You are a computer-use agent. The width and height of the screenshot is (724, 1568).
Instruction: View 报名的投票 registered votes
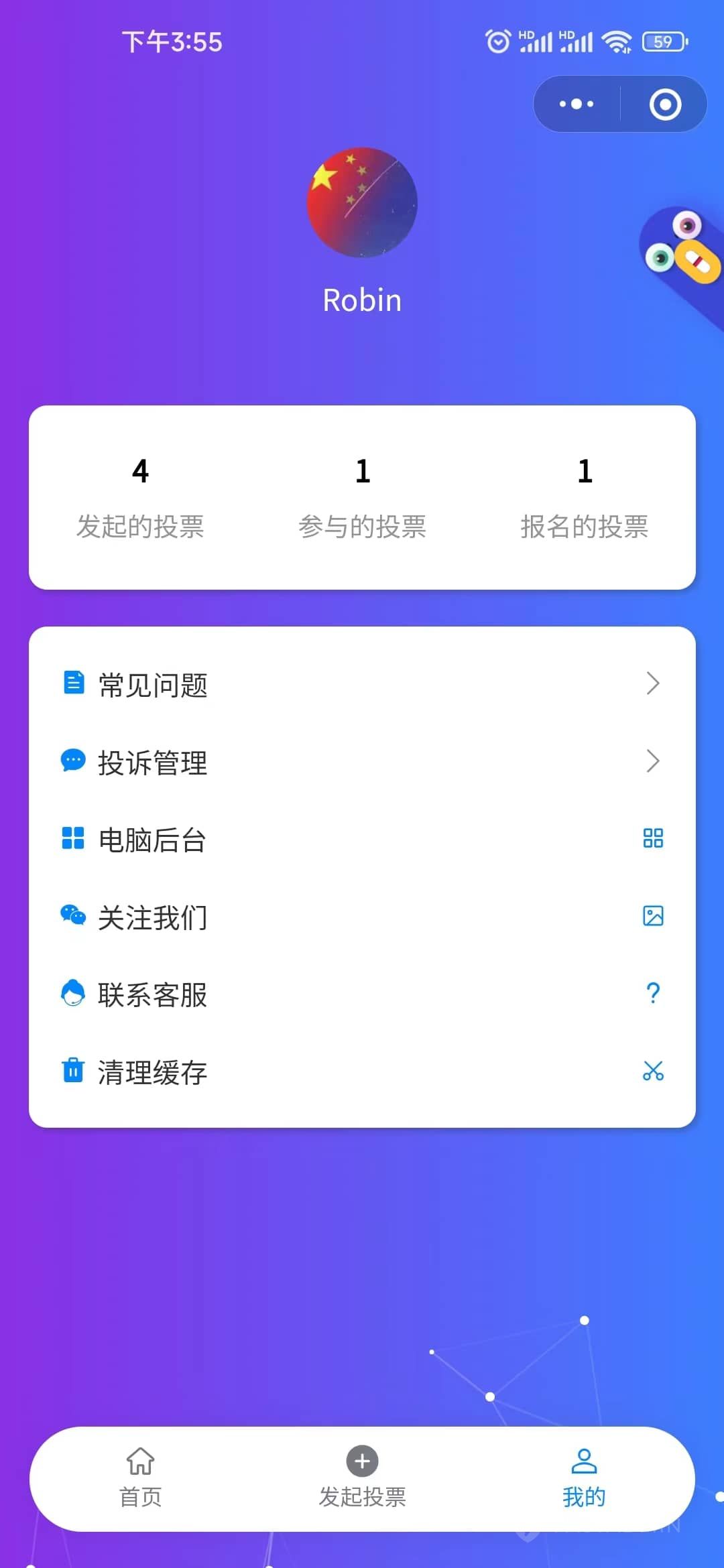pyautogui.click(x=585, y=497)
